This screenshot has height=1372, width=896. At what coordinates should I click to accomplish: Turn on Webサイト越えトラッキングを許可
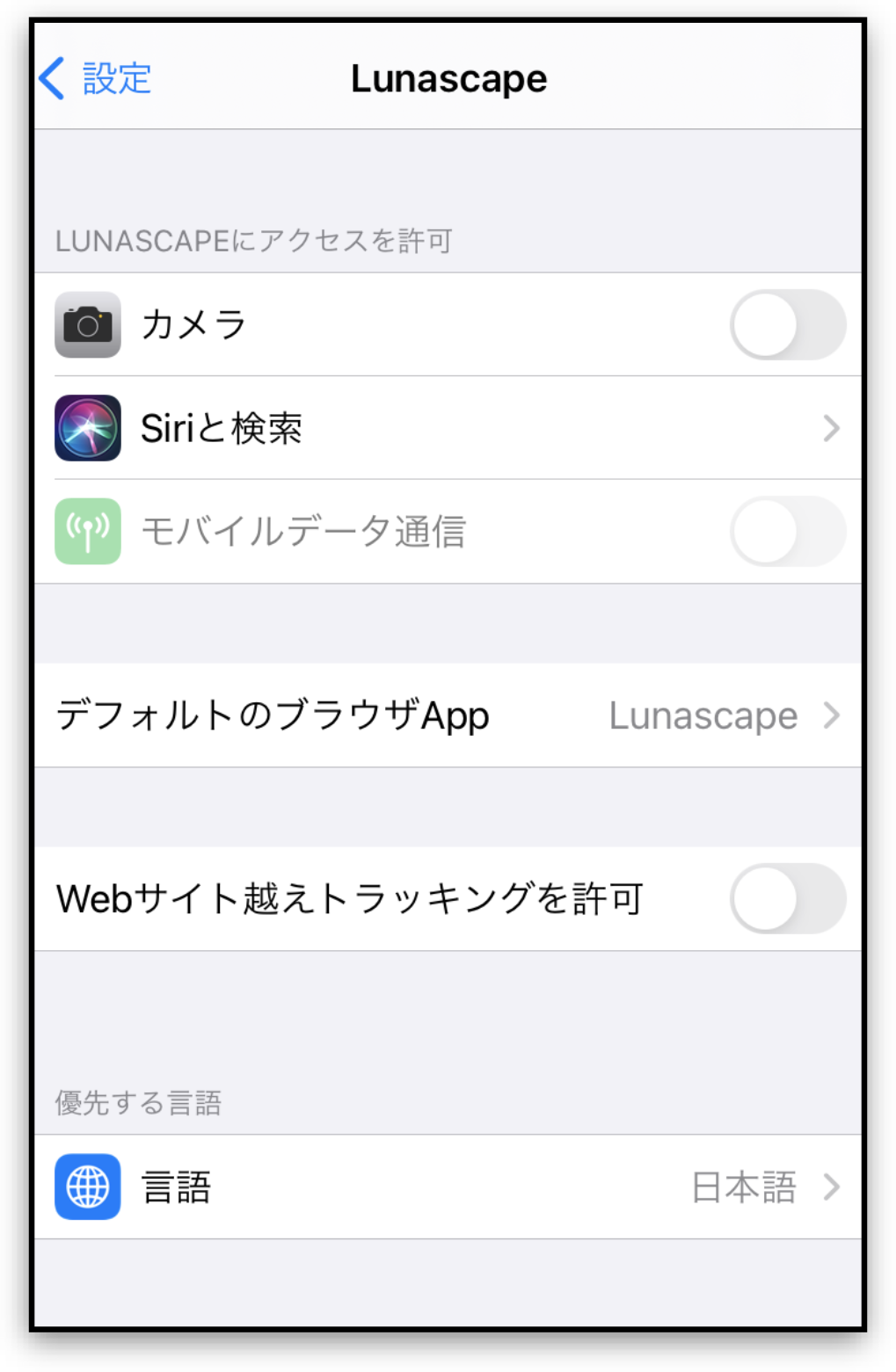[787, 898]
